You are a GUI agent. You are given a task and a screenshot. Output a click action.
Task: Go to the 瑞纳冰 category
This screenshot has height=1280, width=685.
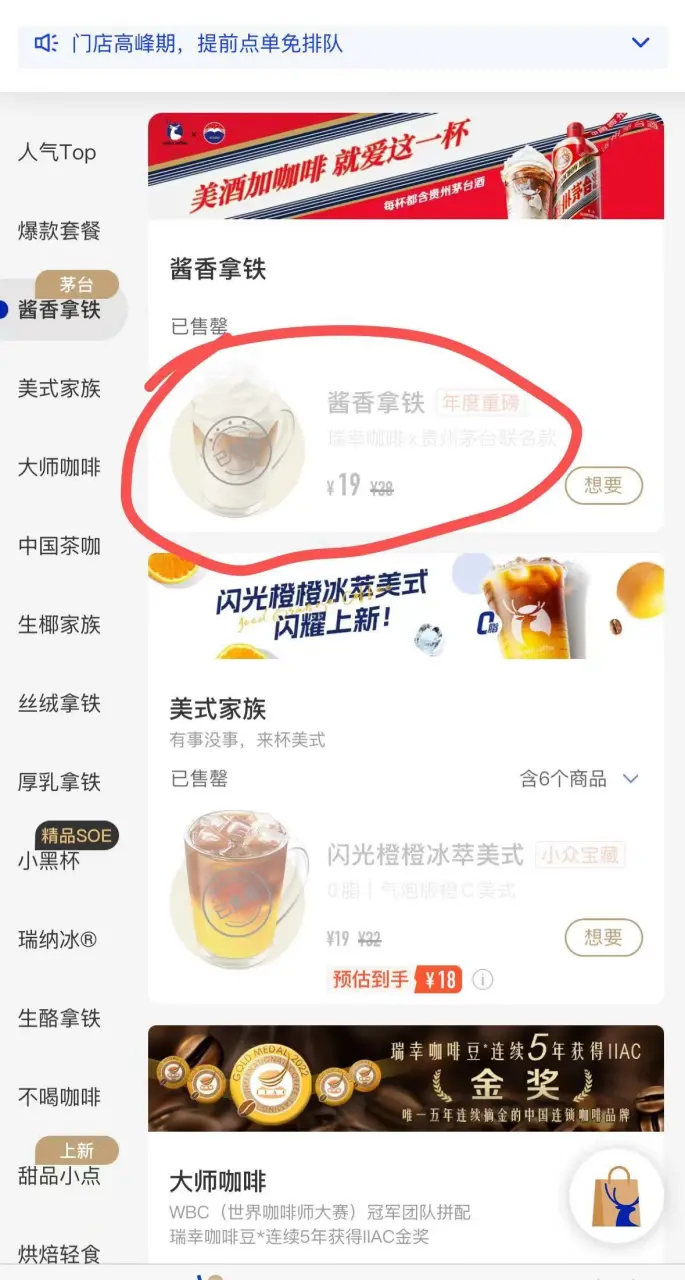[57, 939]
